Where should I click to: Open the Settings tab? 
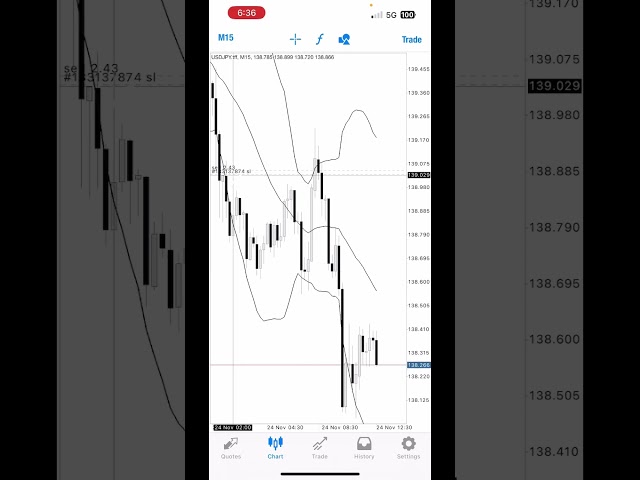(x=408, y=447)
